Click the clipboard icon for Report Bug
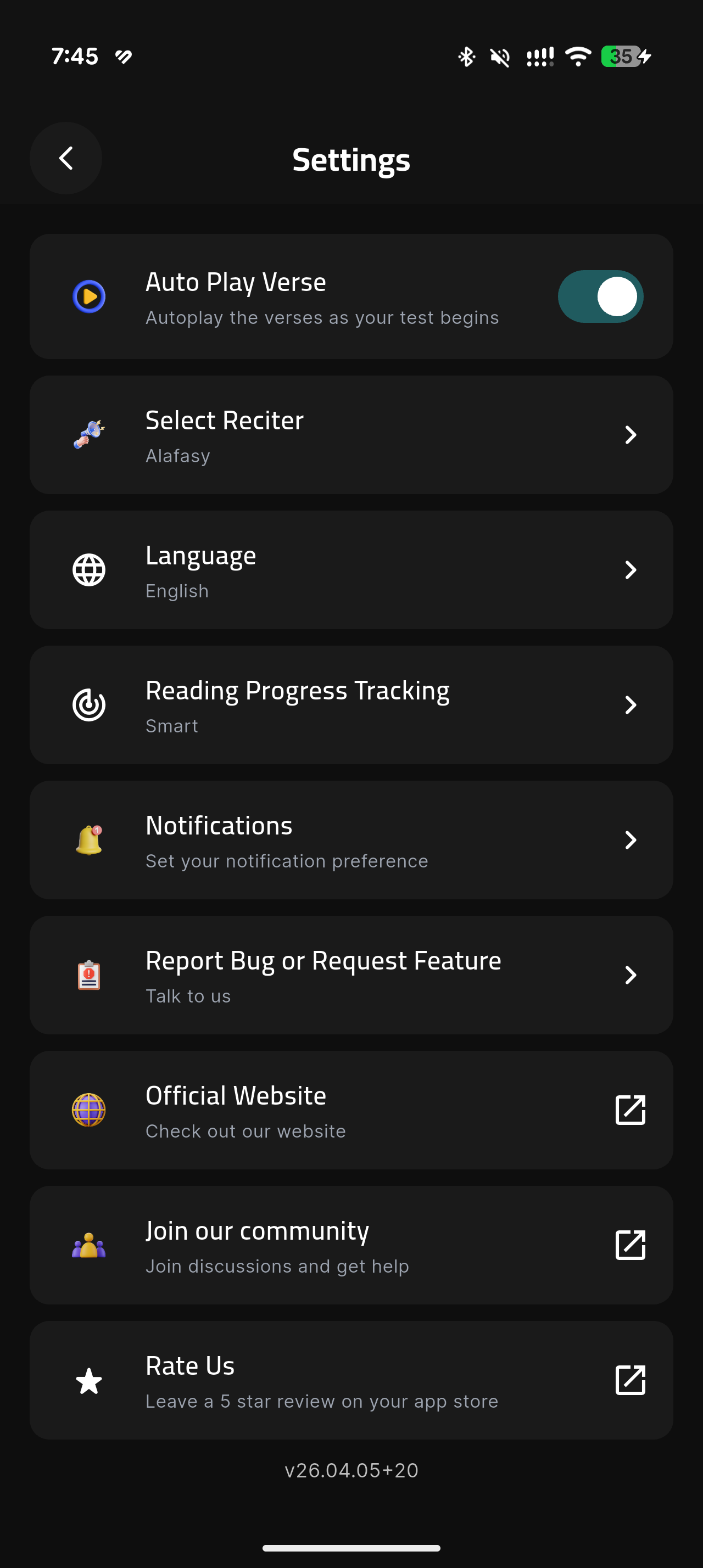The height and width of the screenshot is (1568, 703). pyautogui.click(x=89, y=975)
